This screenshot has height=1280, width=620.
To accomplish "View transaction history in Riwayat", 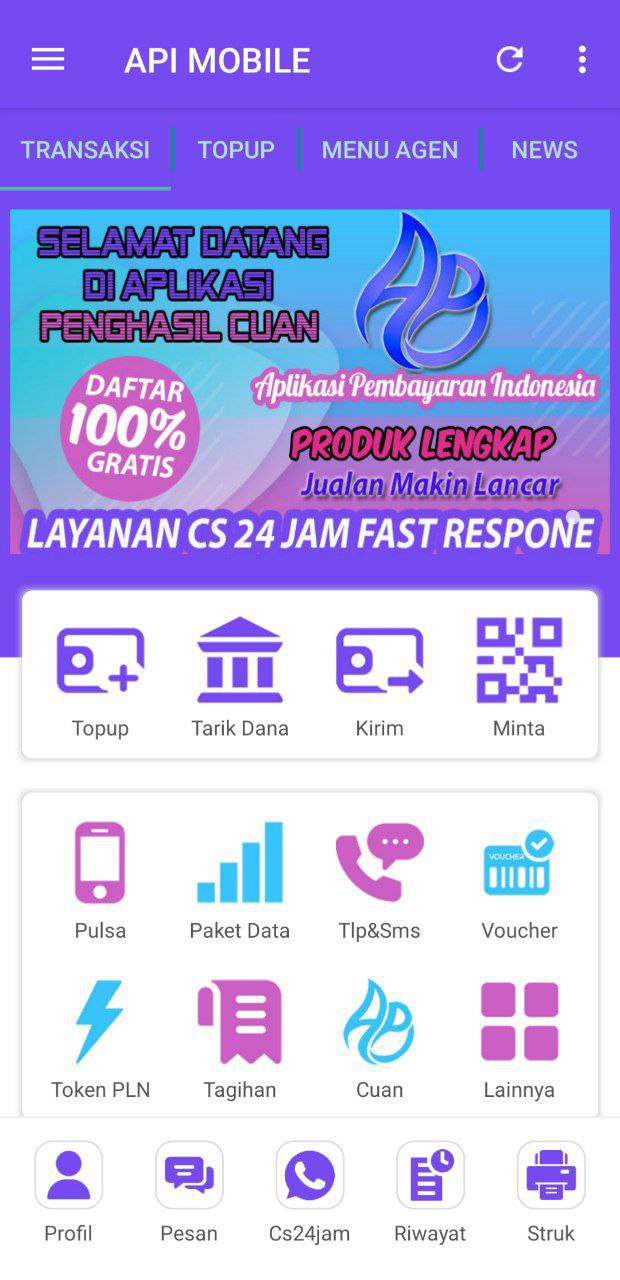I will click(430, 1190).
